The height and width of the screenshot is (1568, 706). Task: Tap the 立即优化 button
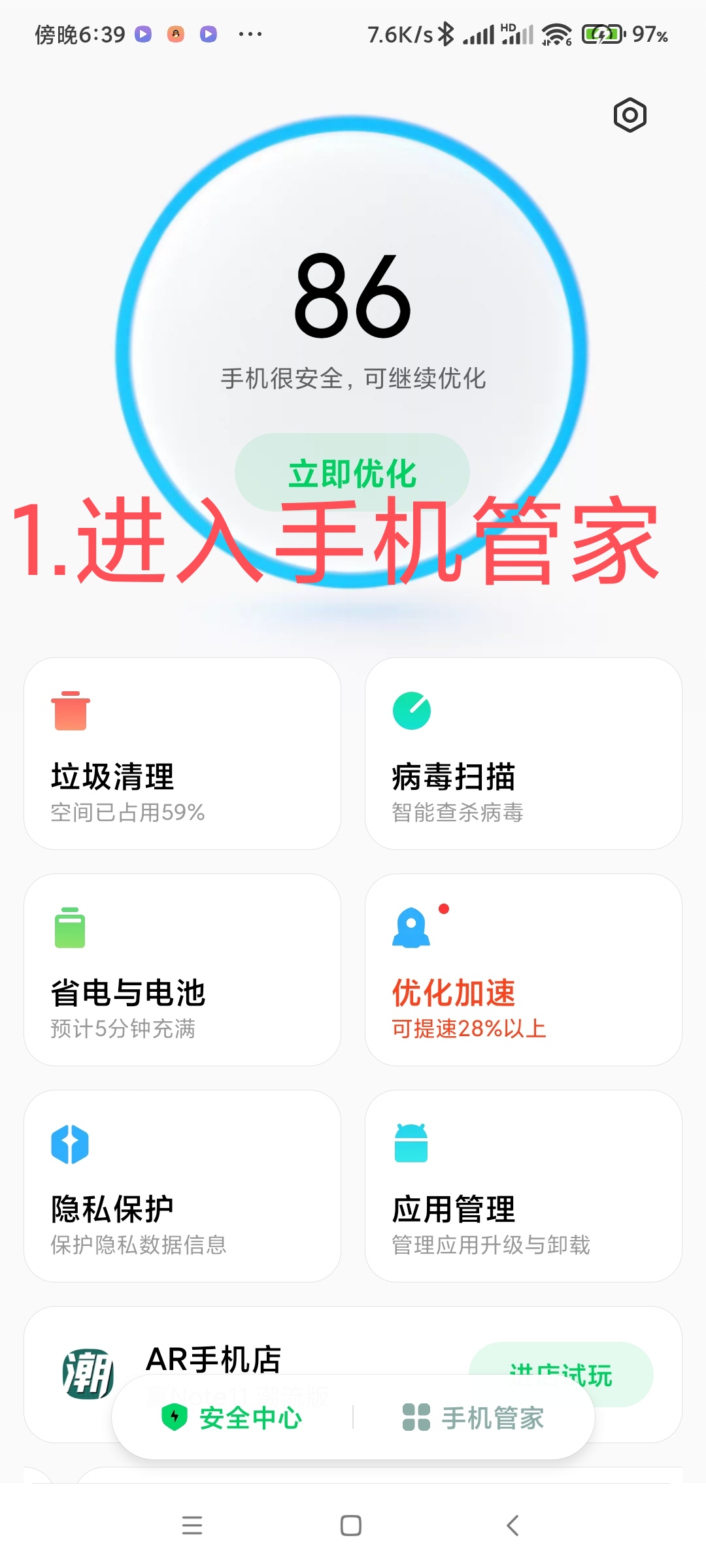[352, 472]
